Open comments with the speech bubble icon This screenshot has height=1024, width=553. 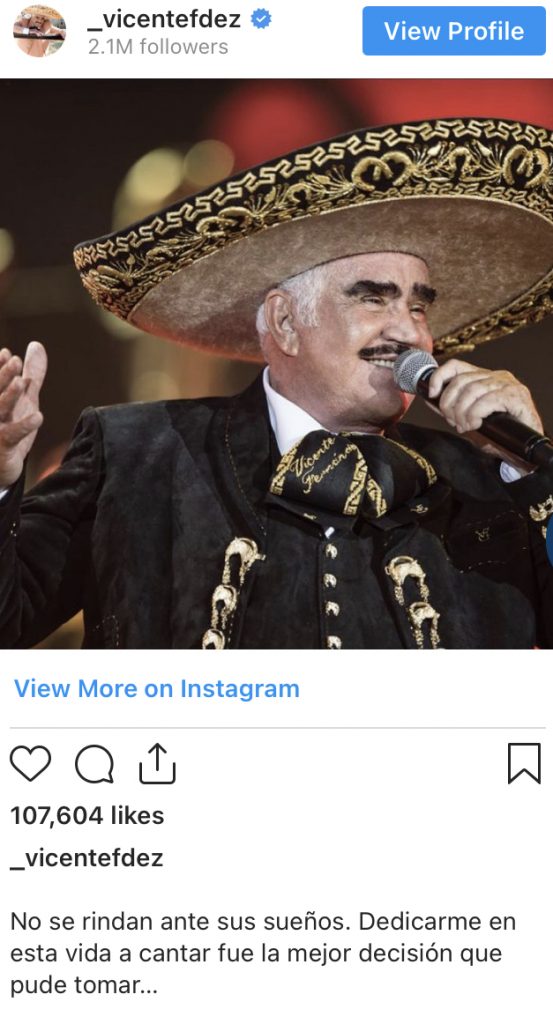95,763
